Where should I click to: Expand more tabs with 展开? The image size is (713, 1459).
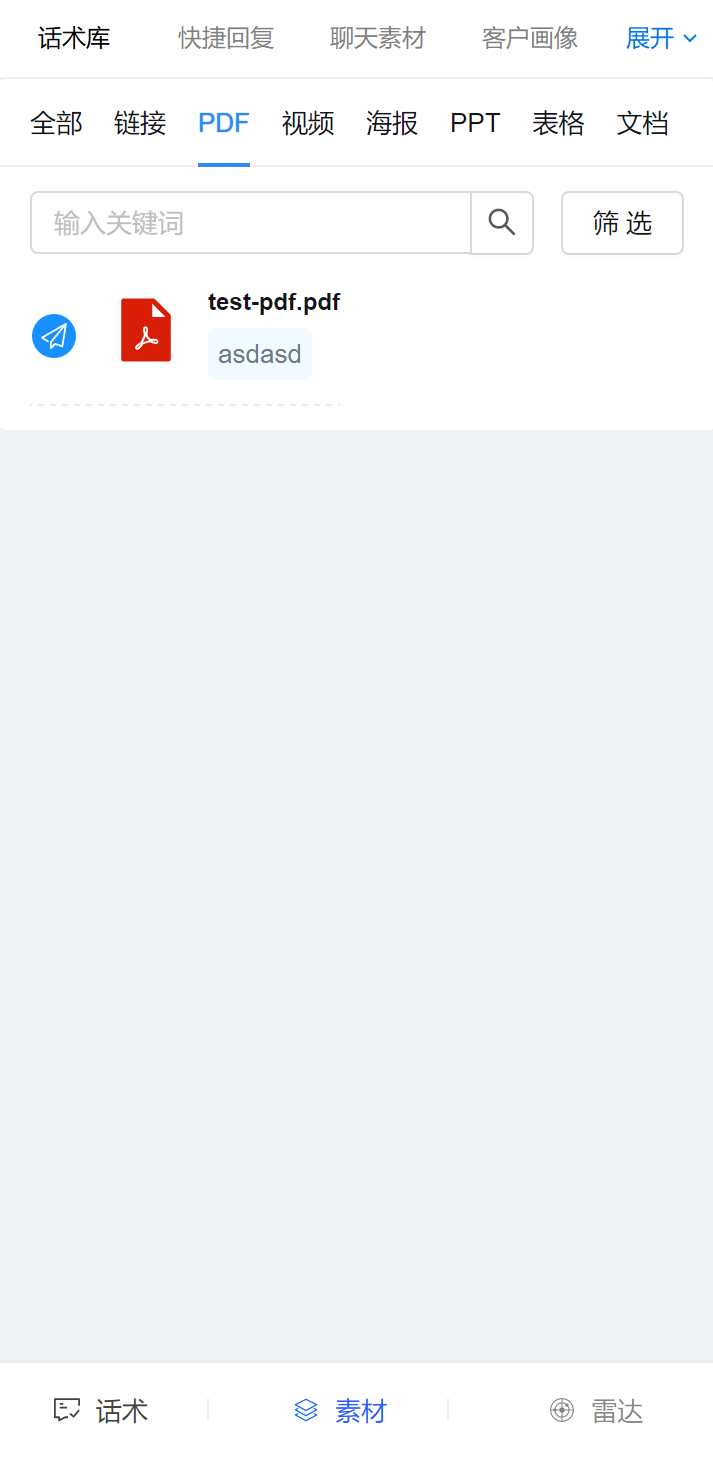(660, 39)
